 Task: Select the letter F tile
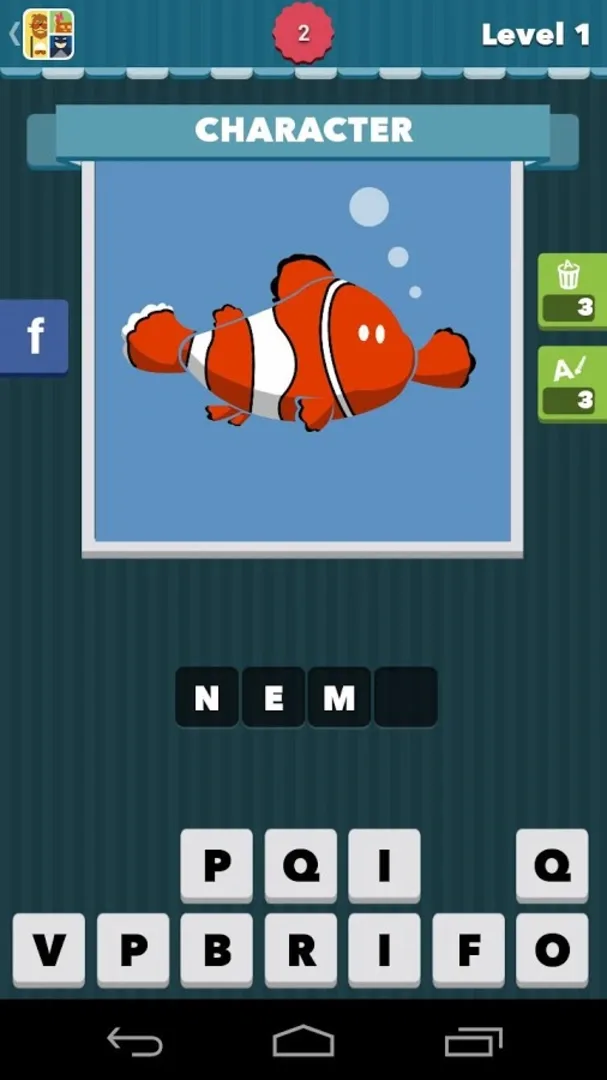pyautogui.click(x=468, y=950)
